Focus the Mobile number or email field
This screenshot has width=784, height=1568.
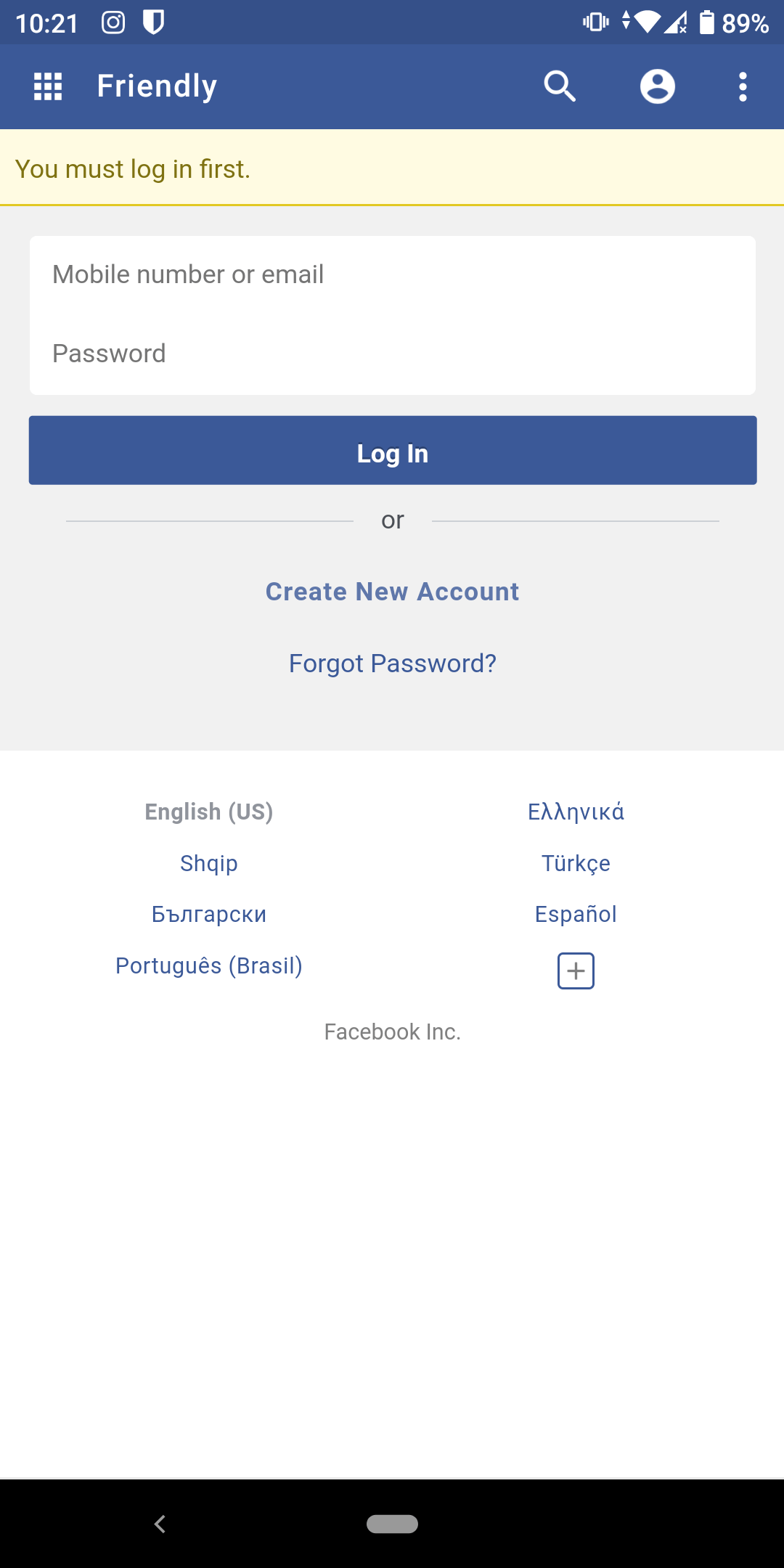(x=392, y=275)
